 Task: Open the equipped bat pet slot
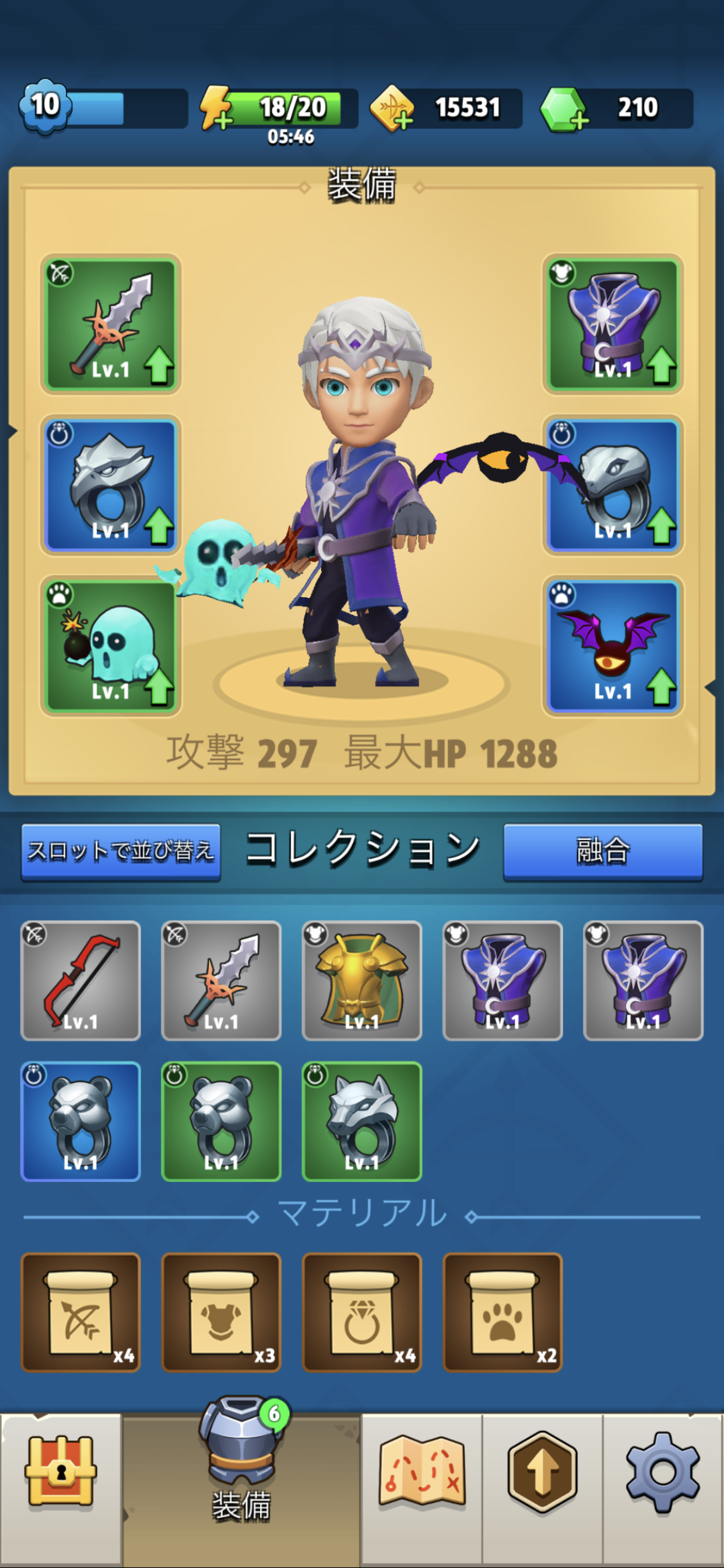point(613,645)
